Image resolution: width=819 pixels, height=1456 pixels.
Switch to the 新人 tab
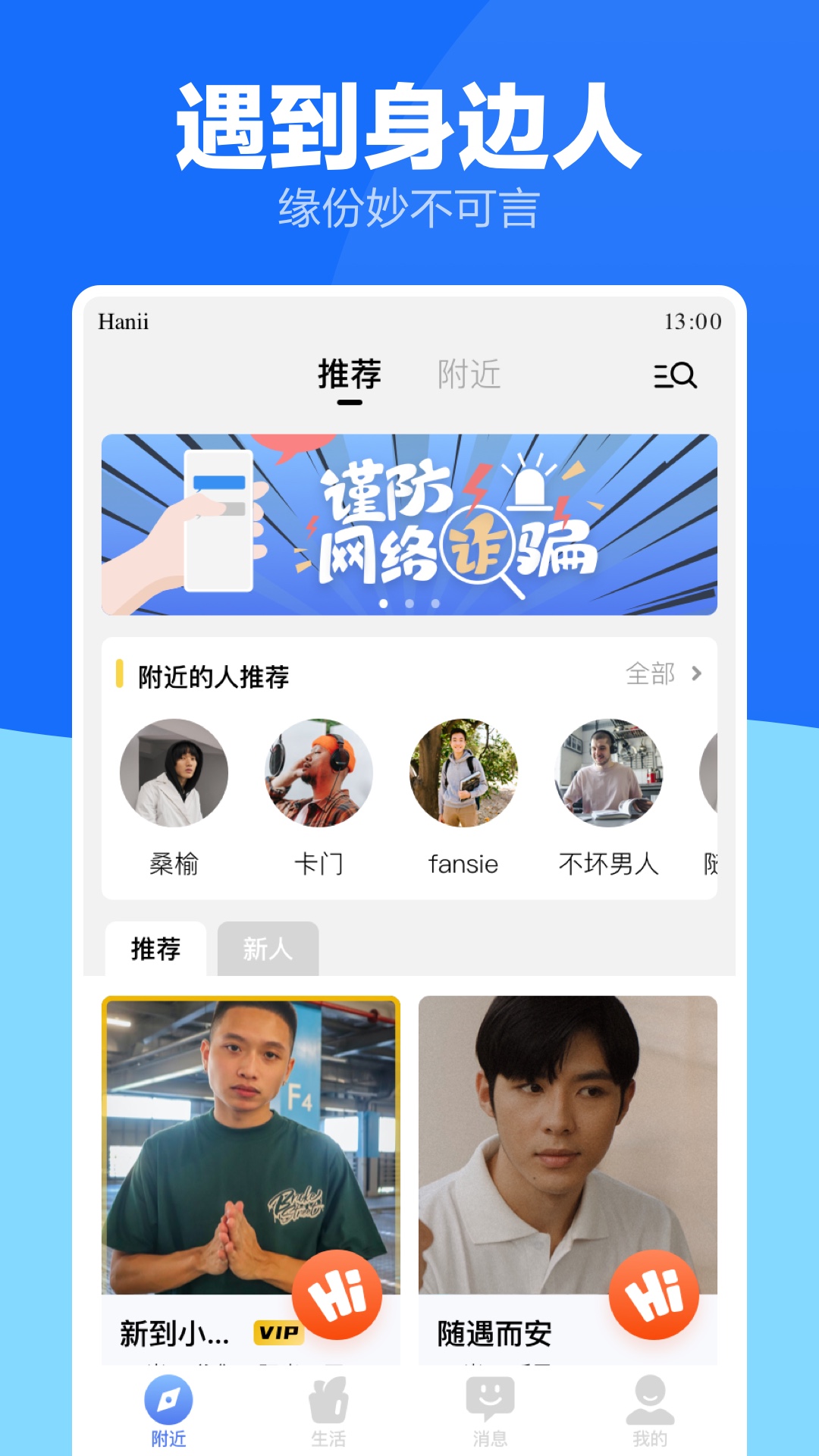pyautogui.click(x=267, y=949)
